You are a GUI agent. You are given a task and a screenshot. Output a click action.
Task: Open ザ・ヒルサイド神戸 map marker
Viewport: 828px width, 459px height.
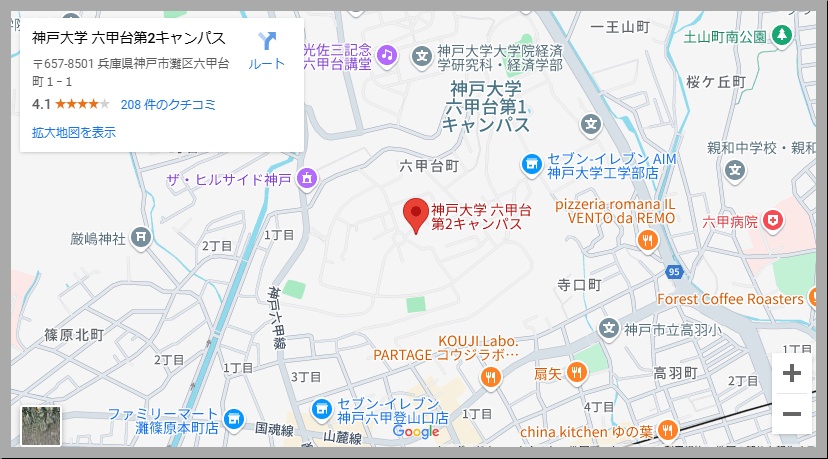[307, 179]
